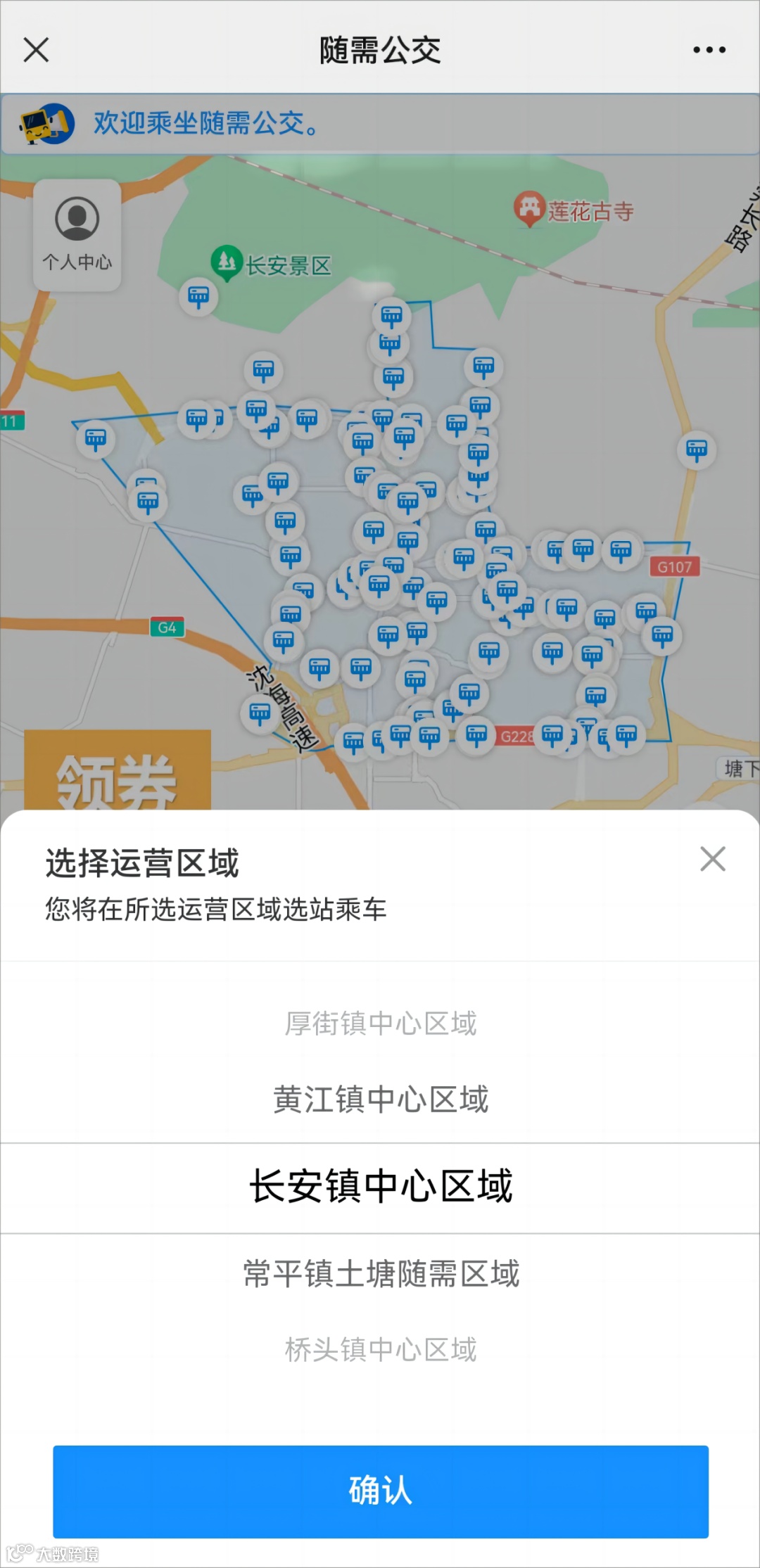
Task: Select 常平镇土塘随需区域 option
Action: (380, 1274)
